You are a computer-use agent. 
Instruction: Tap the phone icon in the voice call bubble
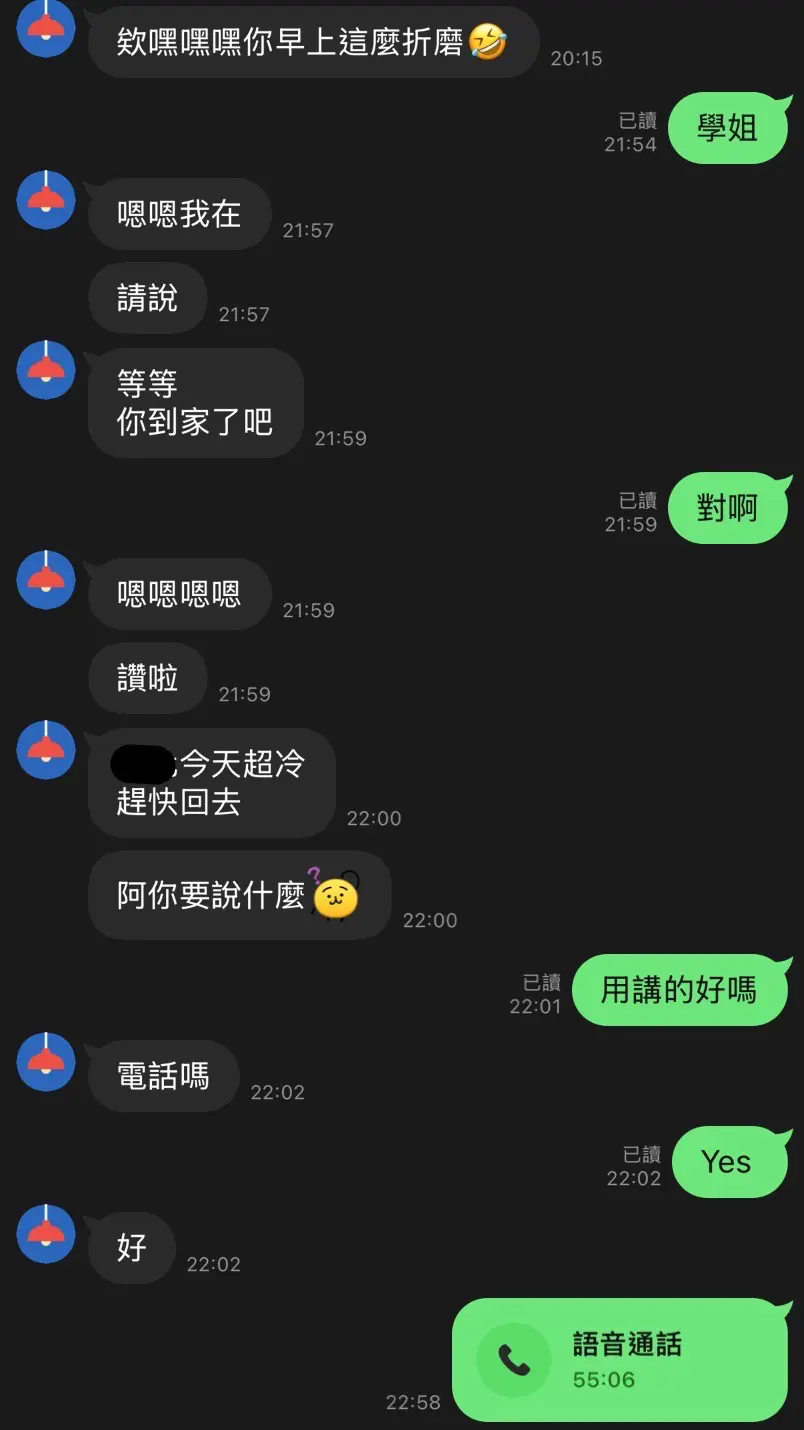(513, 1358)
